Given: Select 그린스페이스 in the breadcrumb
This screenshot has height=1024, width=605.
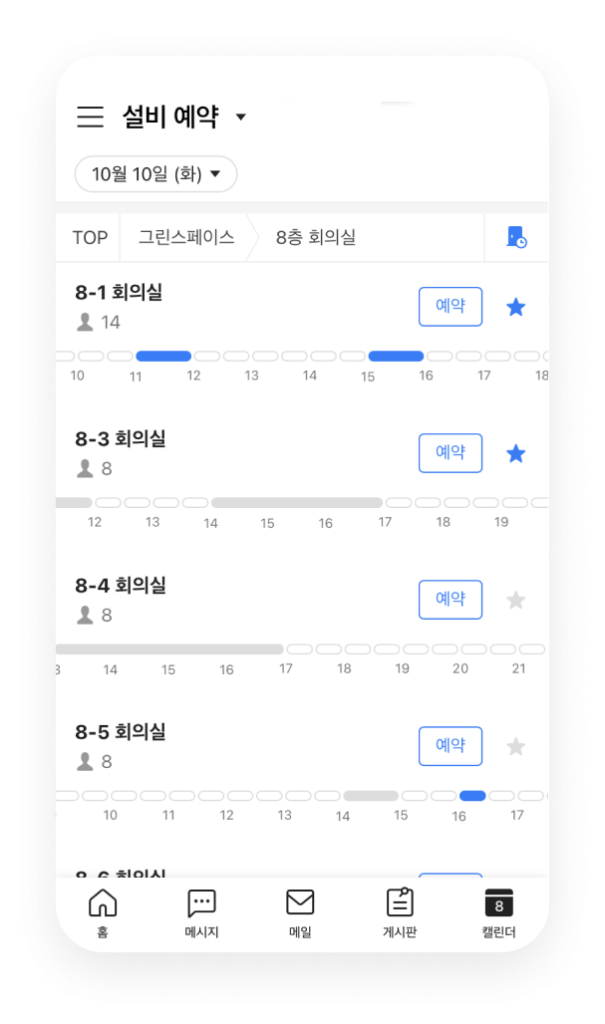Looking at the screenshot, I should (x=186, y=237).
